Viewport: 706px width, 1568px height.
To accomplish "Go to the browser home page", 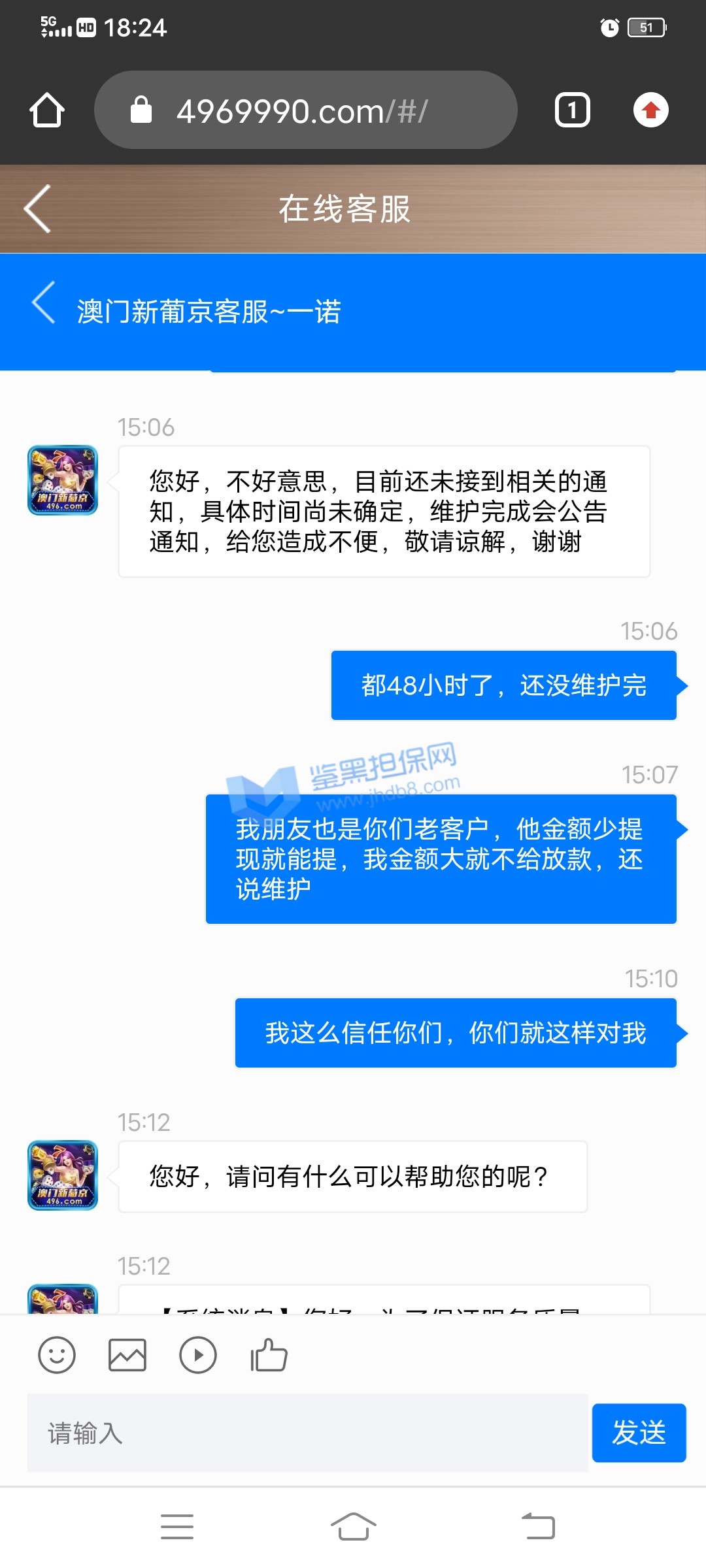I will point(47,110).
